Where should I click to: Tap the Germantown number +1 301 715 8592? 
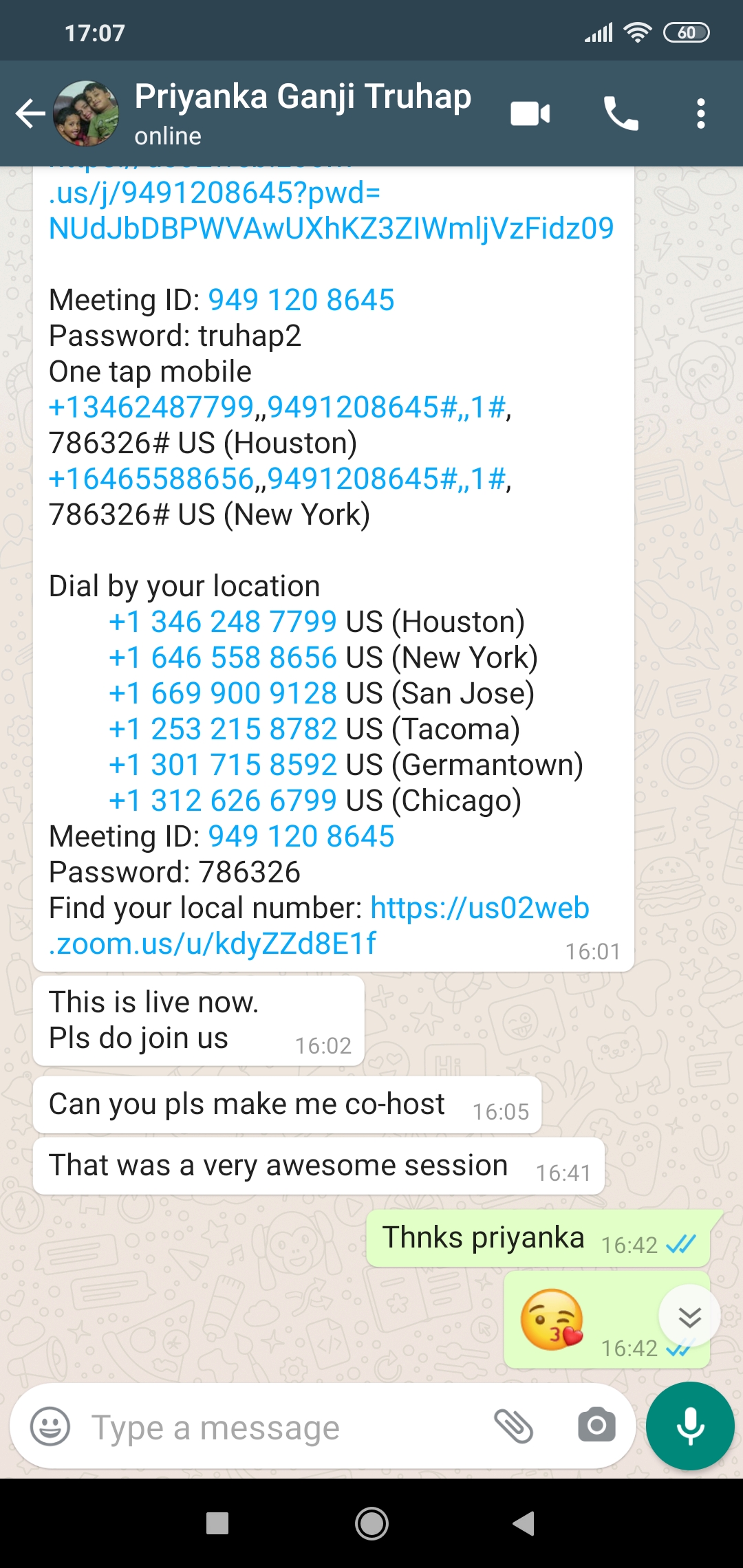pos(223,765)
